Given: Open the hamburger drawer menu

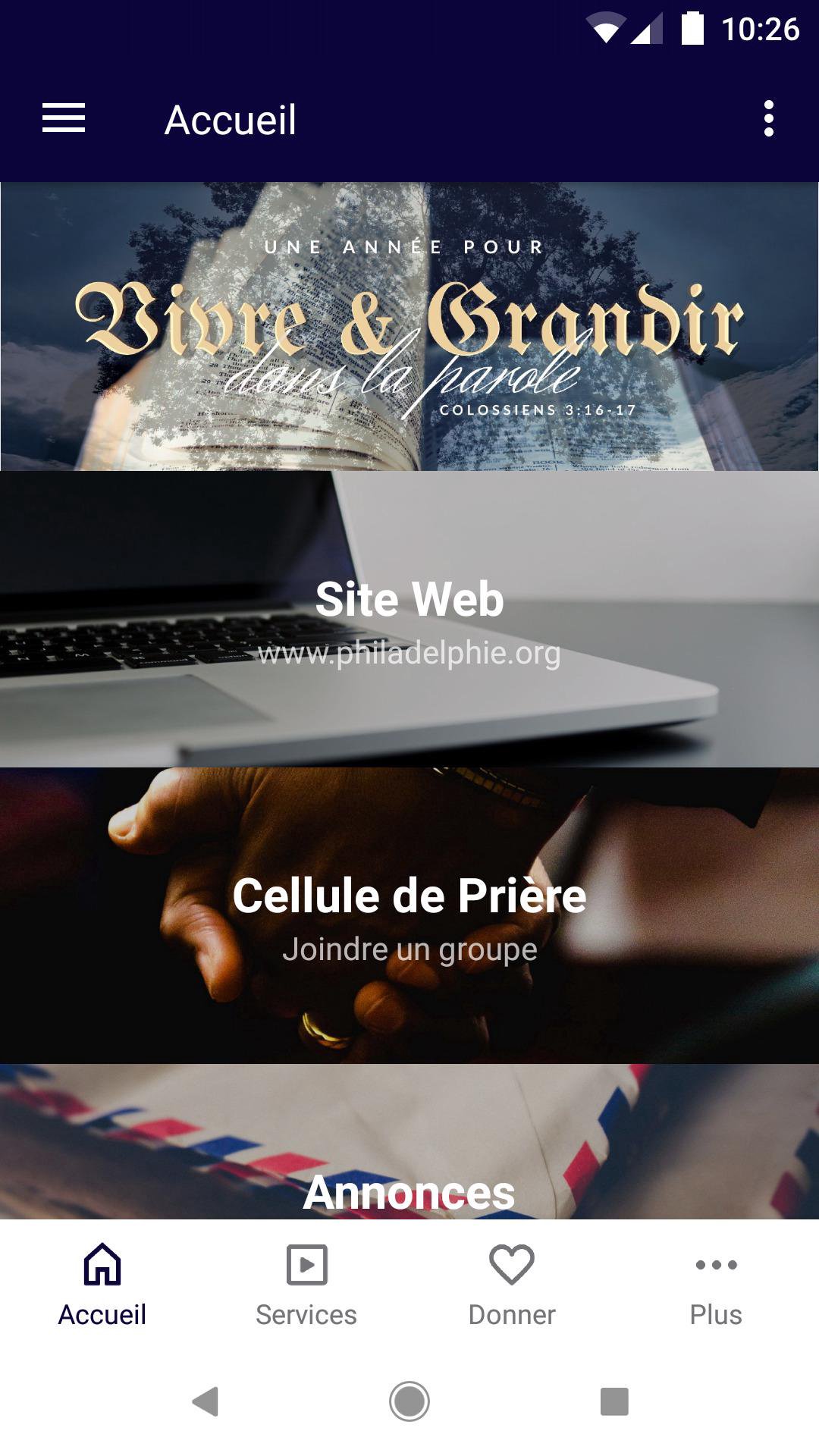Looking at the screenshot, I should click(64, 119).
